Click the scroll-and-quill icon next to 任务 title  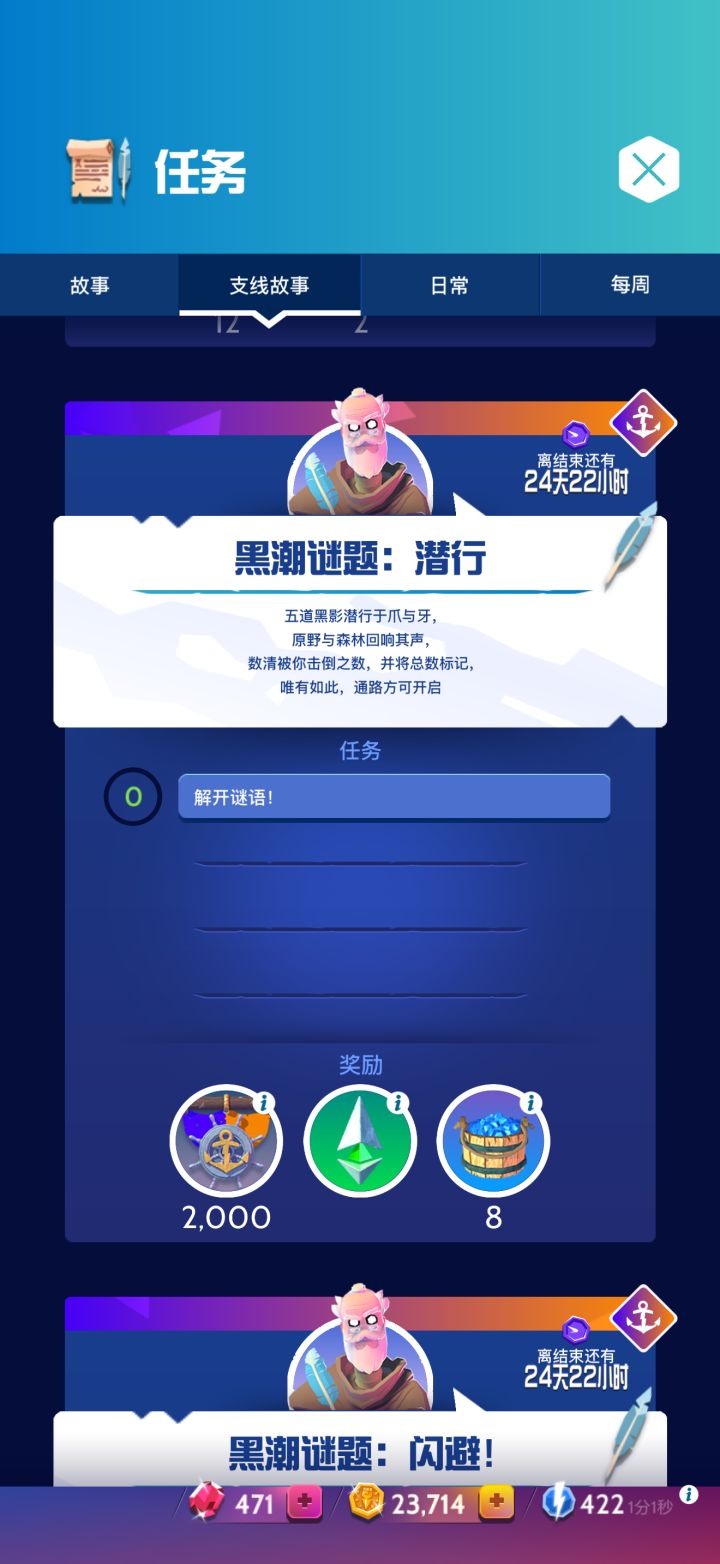98,167
